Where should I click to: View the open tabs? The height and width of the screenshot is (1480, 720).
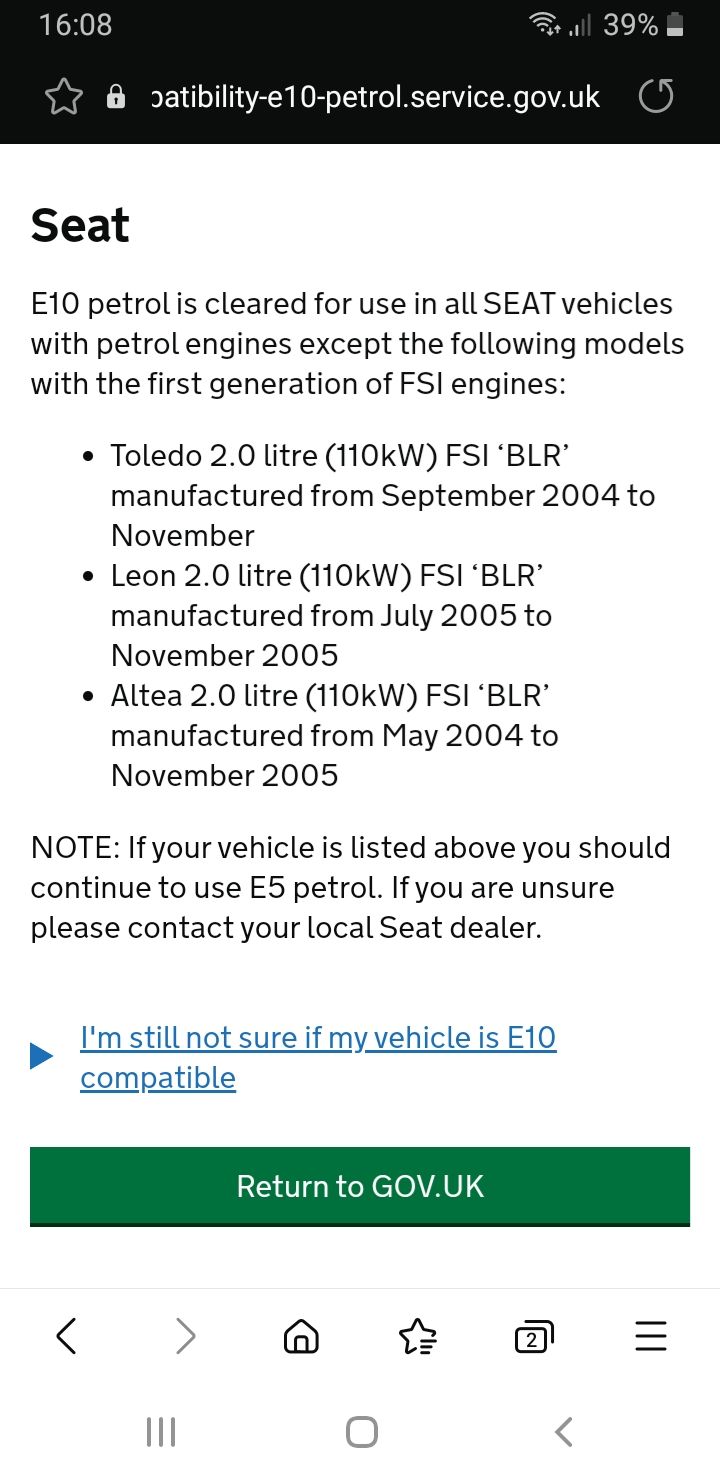pyautogui.click(x=533, y=1337)
